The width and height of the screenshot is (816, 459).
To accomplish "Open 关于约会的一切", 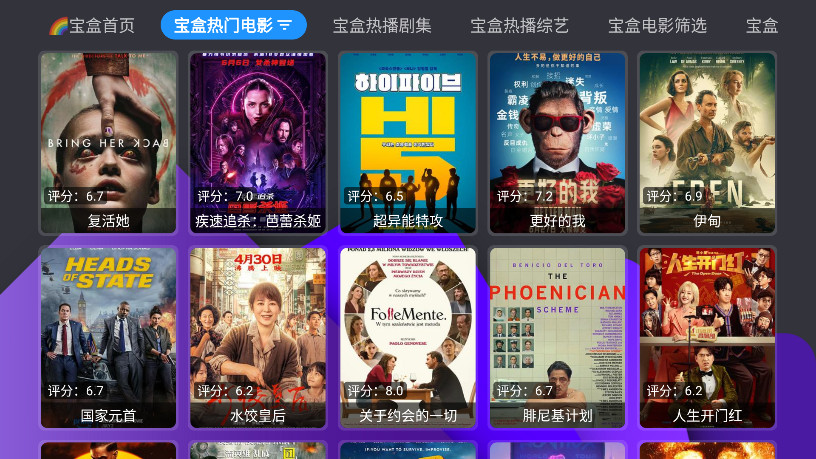I will click(408, 335).
